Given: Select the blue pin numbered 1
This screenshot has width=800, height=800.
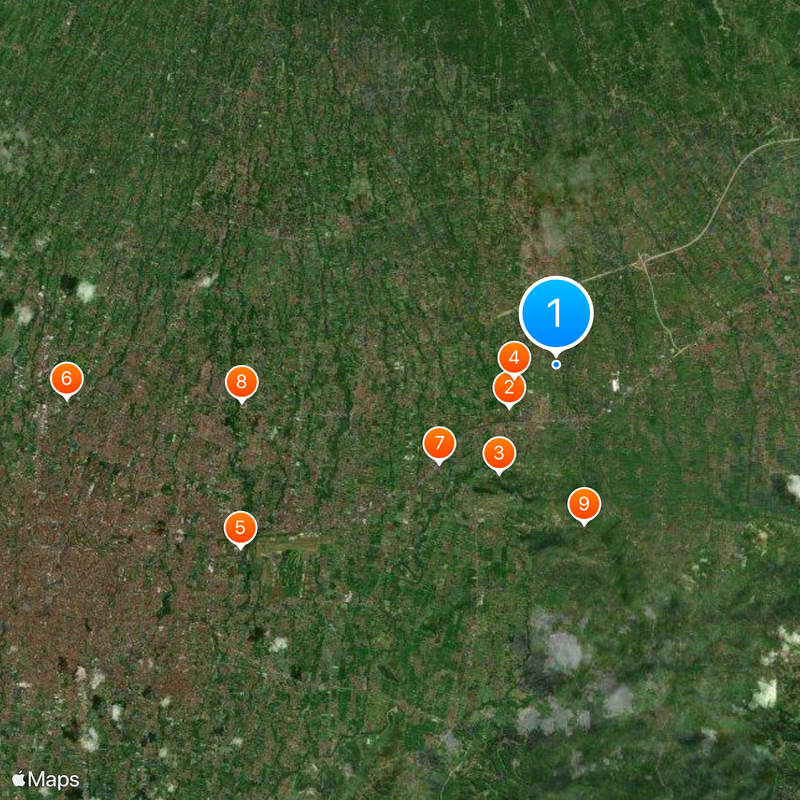Looking at the screenshot, I should 556,313.
